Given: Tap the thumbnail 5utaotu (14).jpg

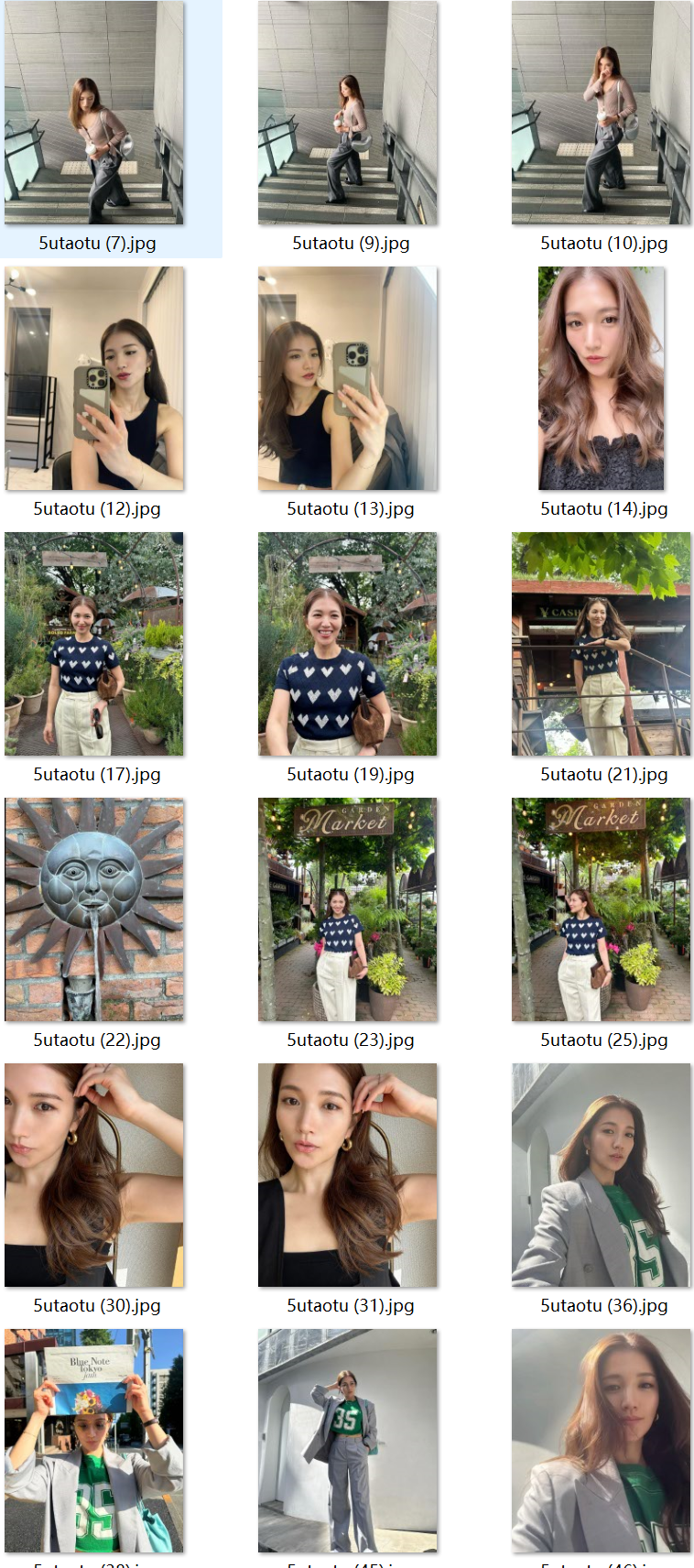Looking at the screenshot, I should 602,378.
